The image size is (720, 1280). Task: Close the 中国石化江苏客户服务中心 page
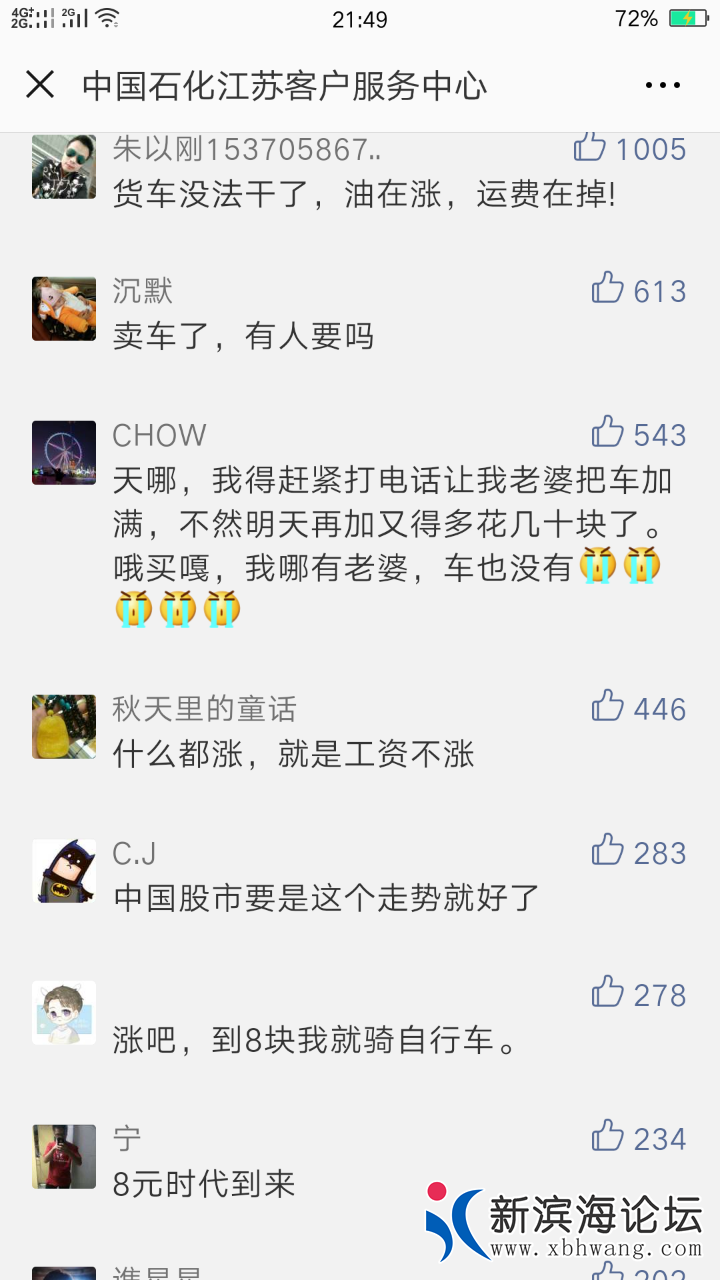(x=40, y=85)
